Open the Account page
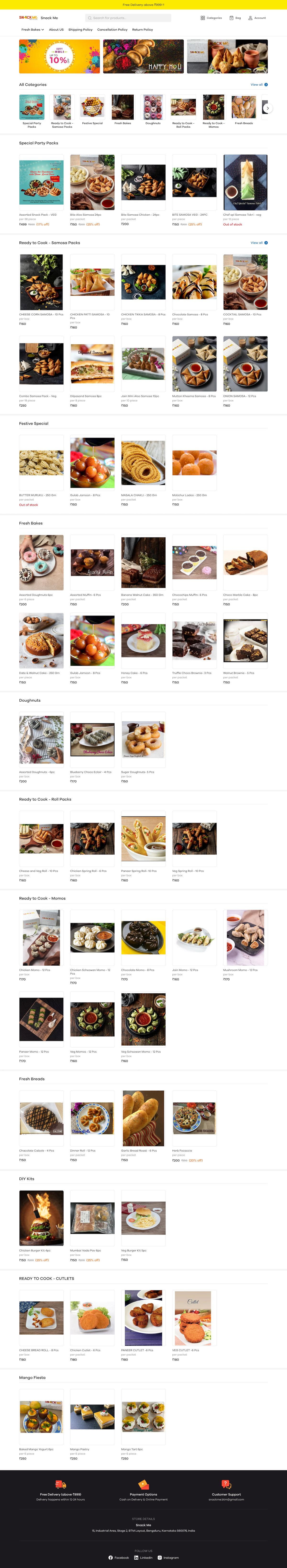This screenshot has width=287, height=1568. point(257,18)
